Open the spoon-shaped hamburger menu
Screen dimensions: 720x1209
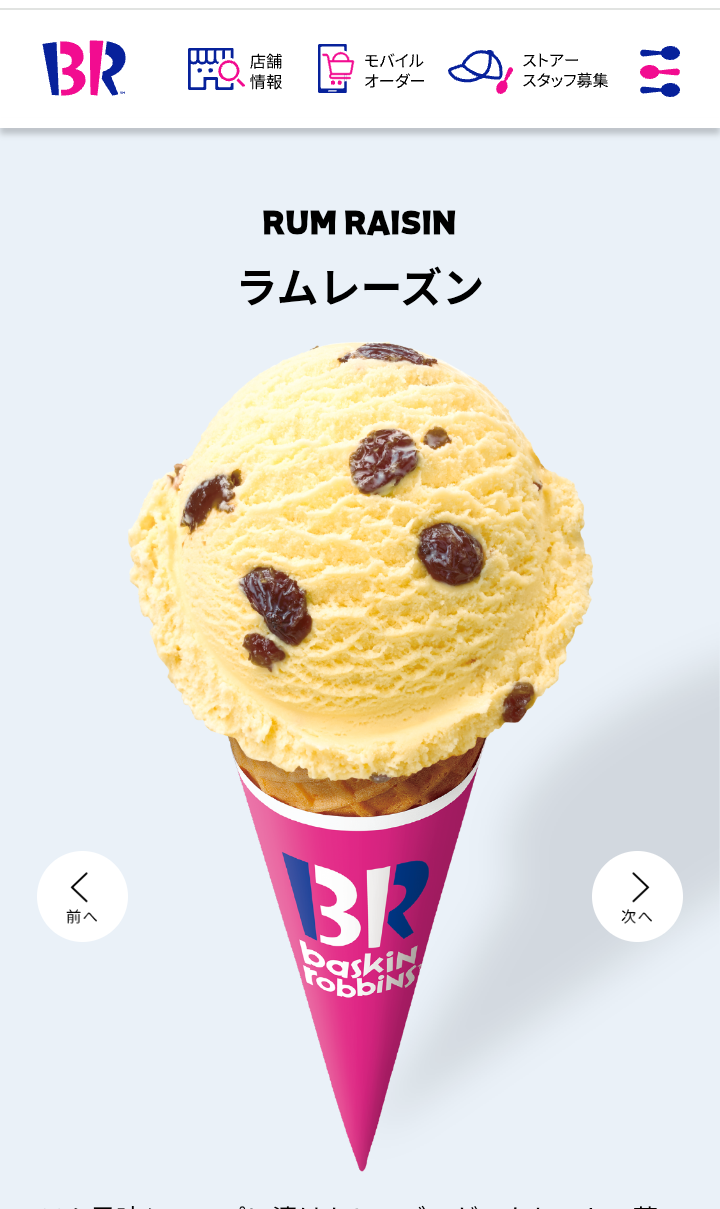click(659, 71)
